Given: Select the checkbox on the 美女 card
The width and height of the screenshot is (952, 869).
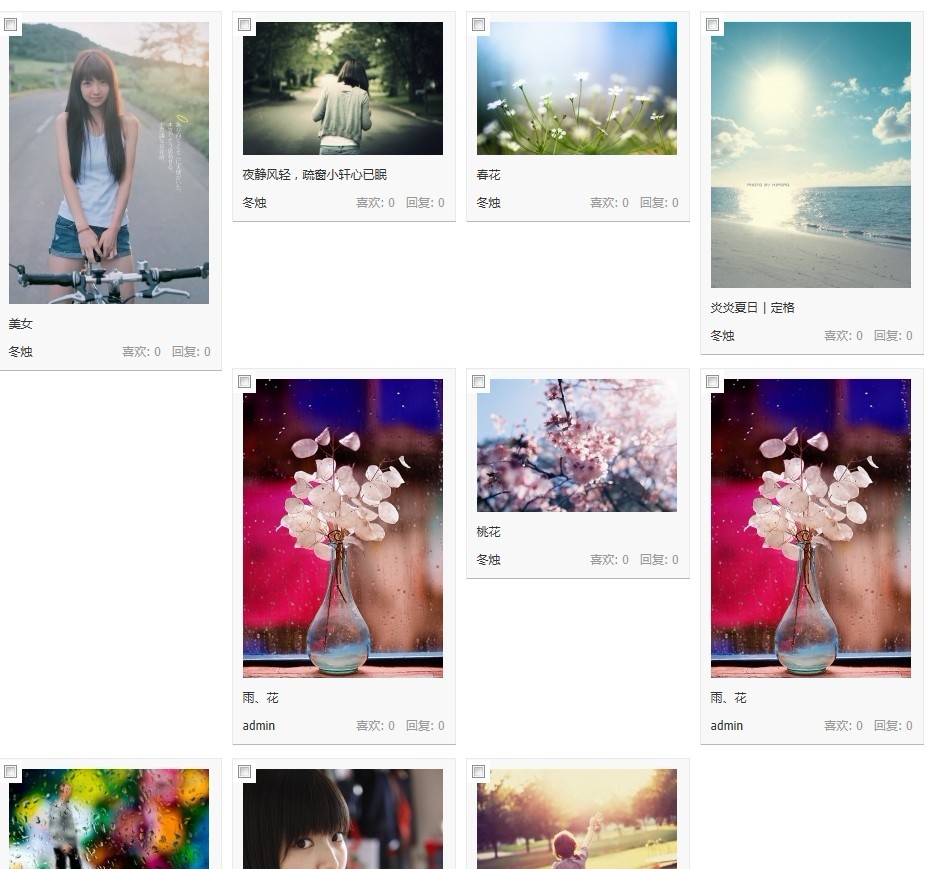Looking at the screenshot, I should tap(11, 25).
